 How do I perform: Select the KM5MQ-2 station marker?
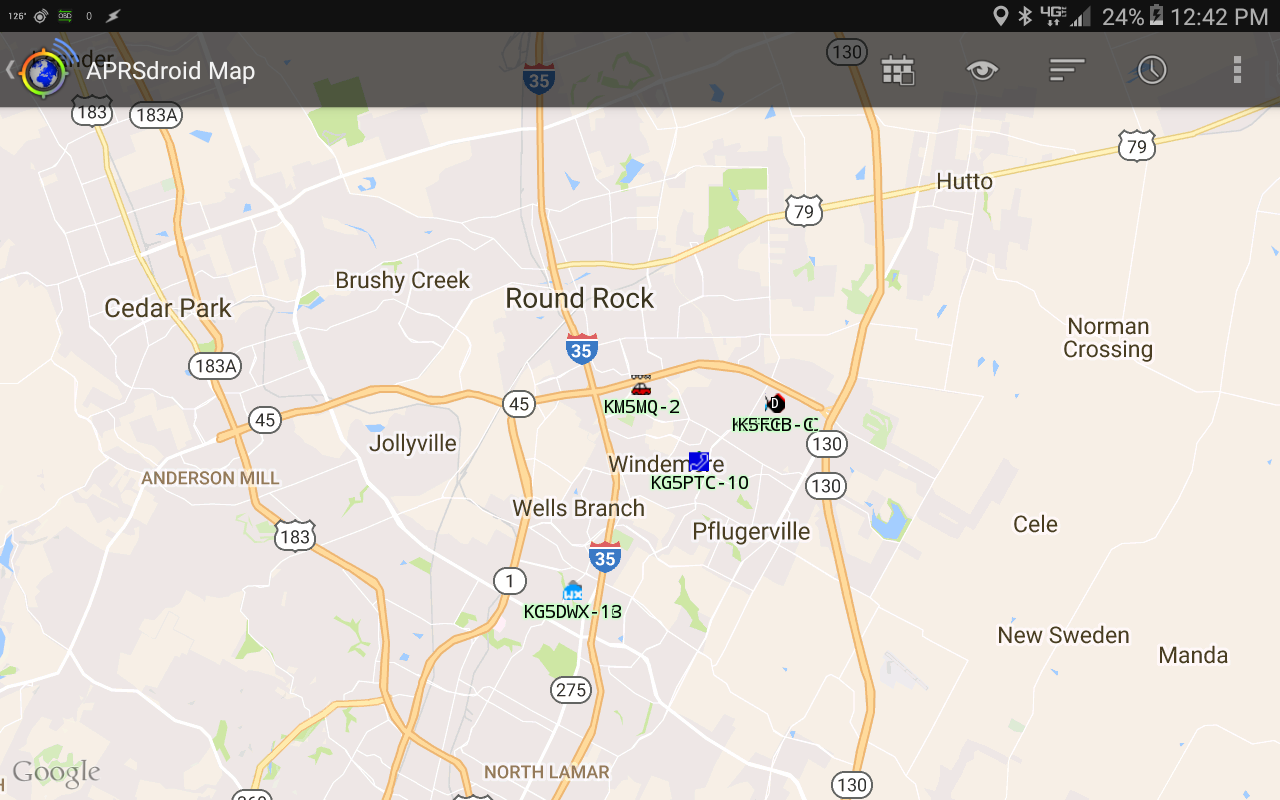click(x=641, y=386)
